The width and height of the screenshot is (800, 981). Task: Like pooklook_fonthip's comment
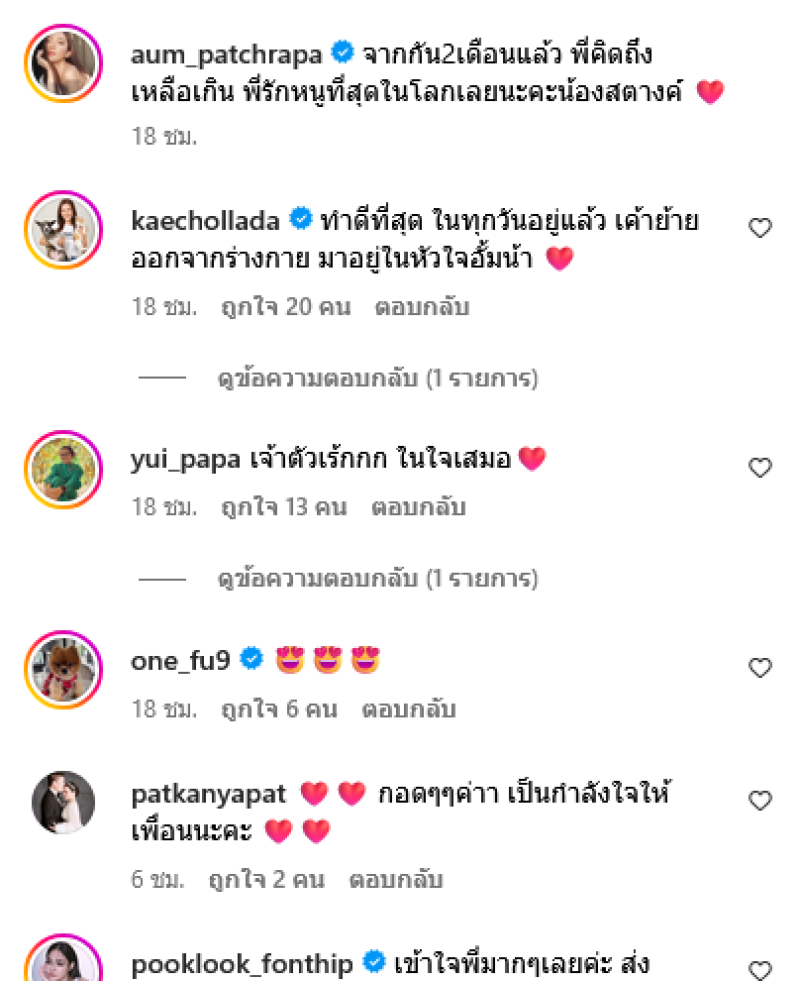[760, 969]
